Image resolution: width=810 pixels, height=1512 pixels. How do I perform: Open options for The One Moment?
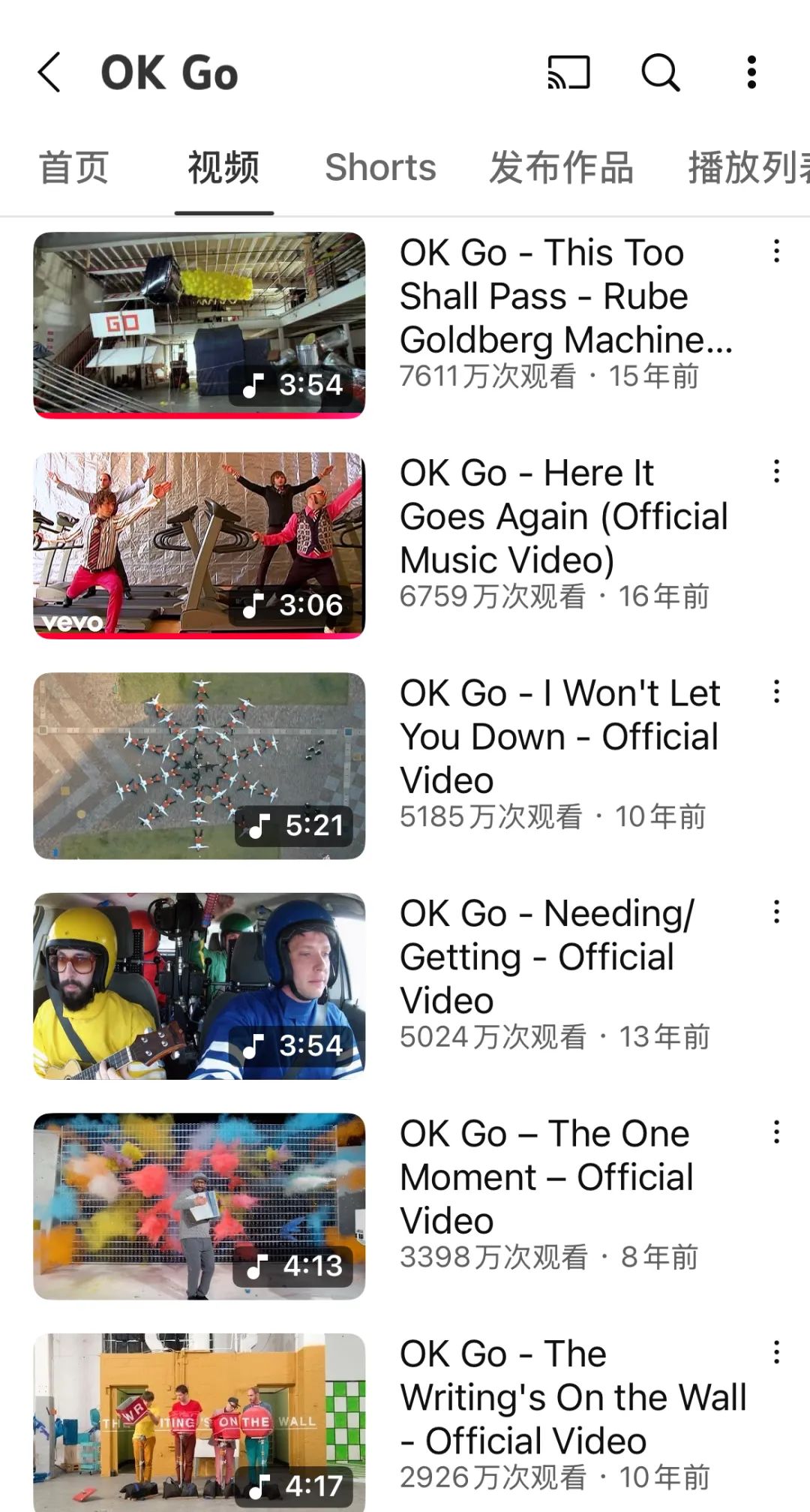tap(776, 1132)
